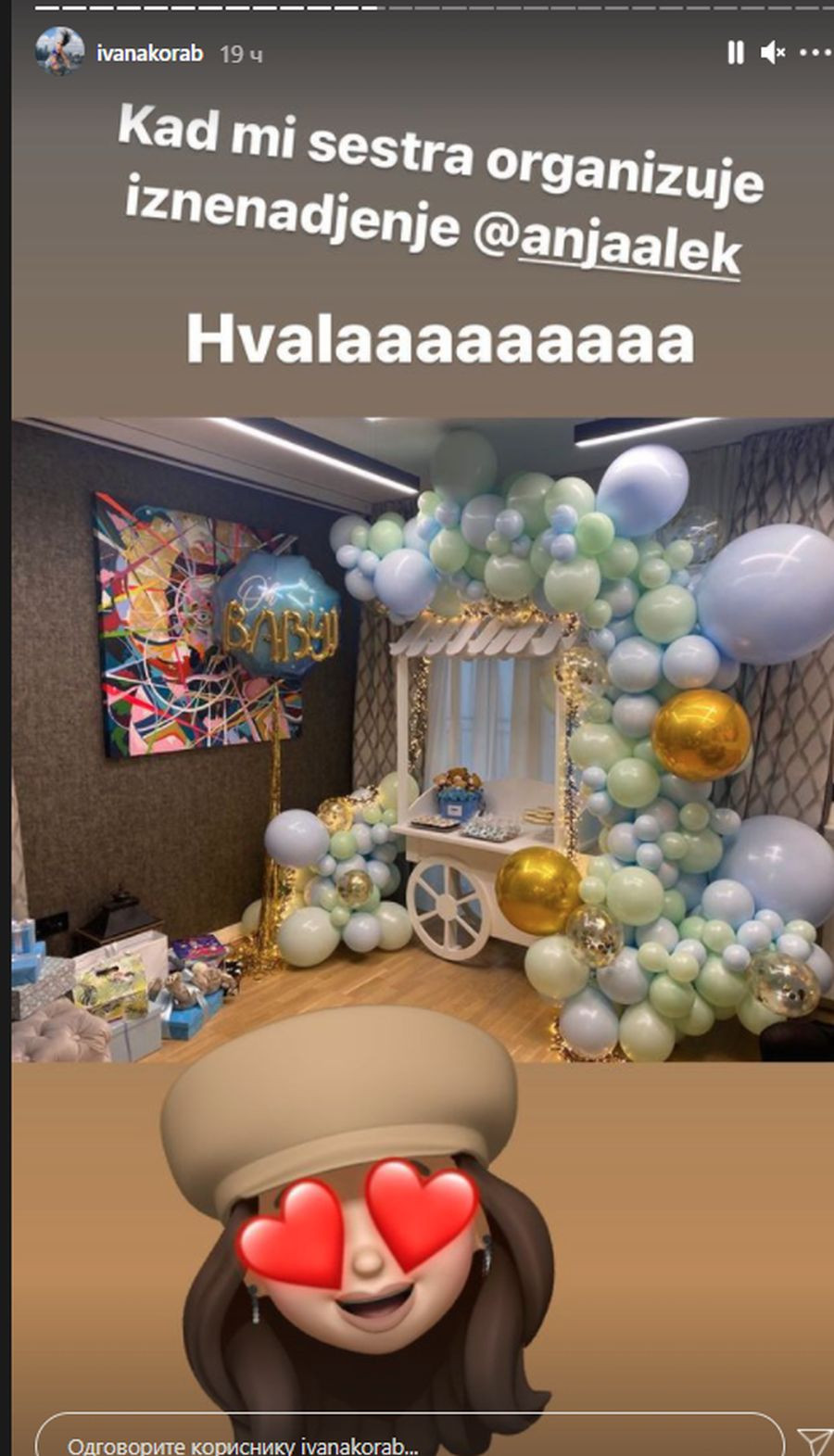Open the three-dot overflow menu
The width and height of the screenshot is (834, 1456).
point(814,53)
